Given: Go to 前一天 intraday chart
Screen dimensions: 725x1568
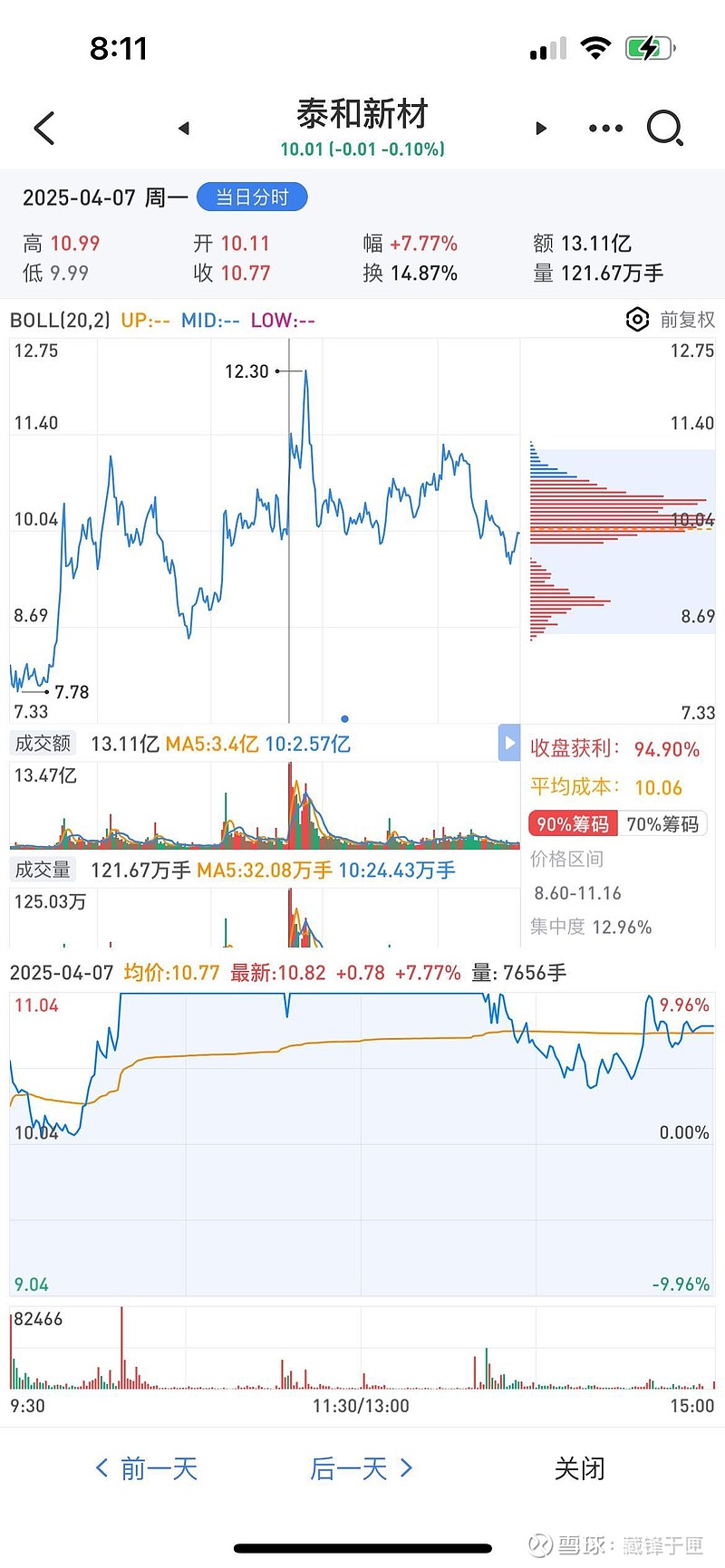Looking at the screenshot, I should [x=147, y=1468].
